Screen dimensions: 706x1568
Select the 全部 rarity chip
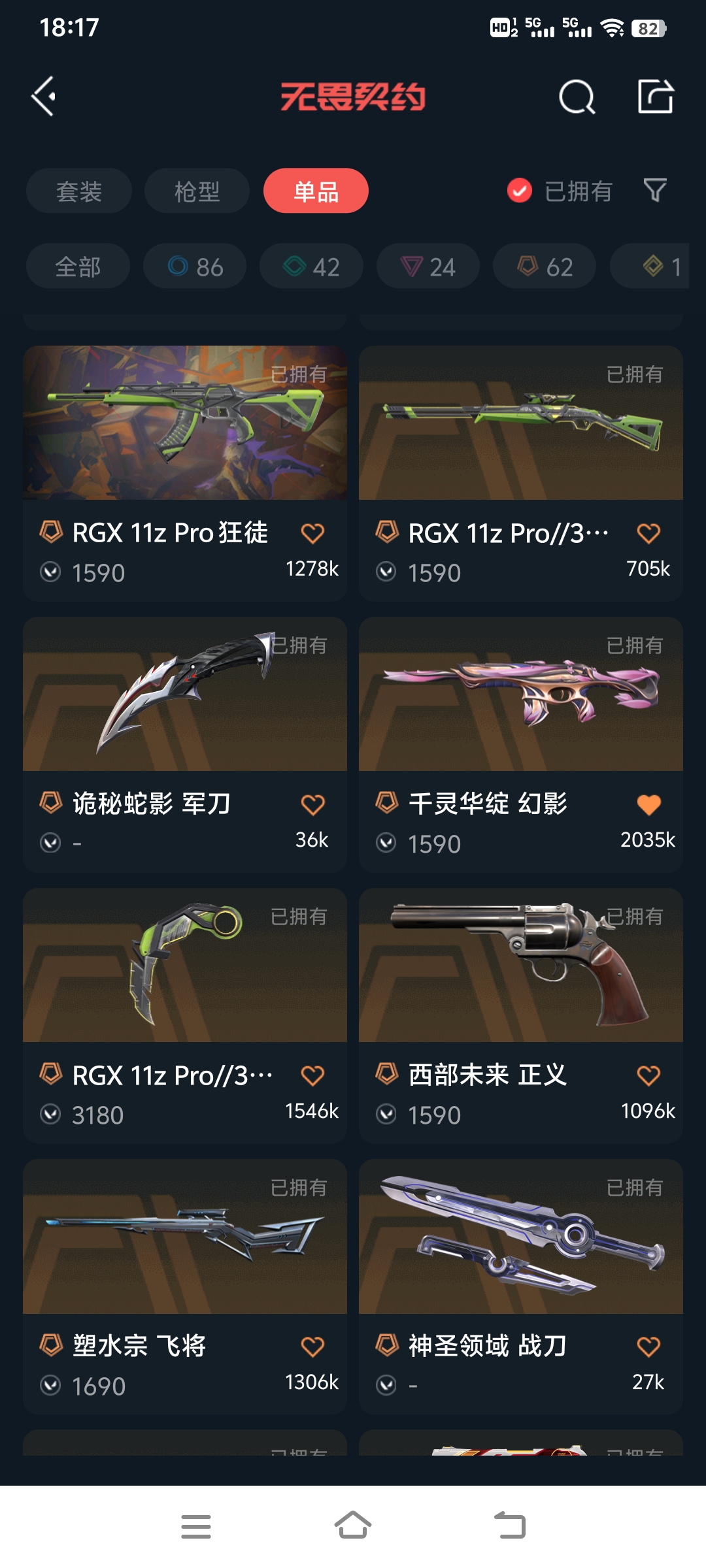(x=78, y=267)
